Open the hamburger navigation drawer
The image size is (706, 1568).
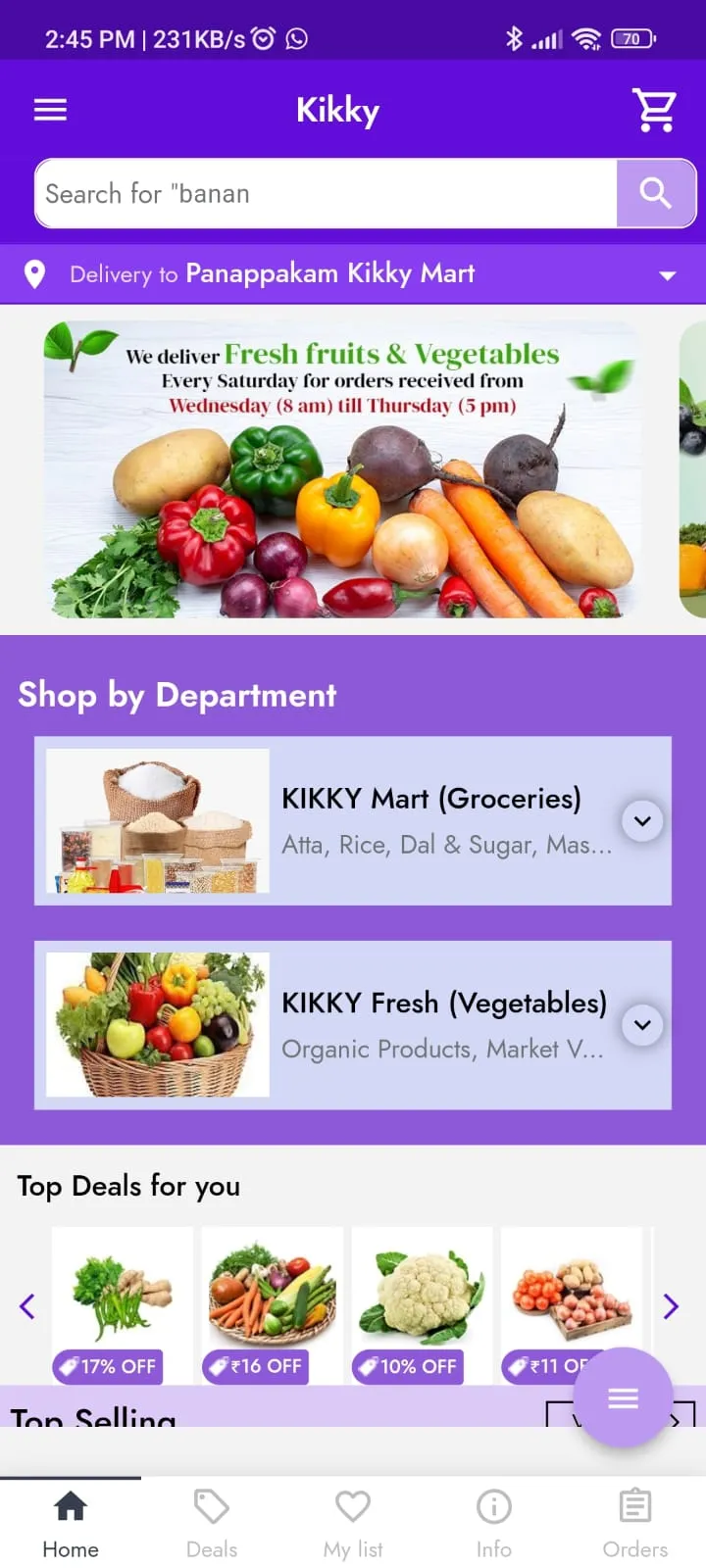(50, 110)
